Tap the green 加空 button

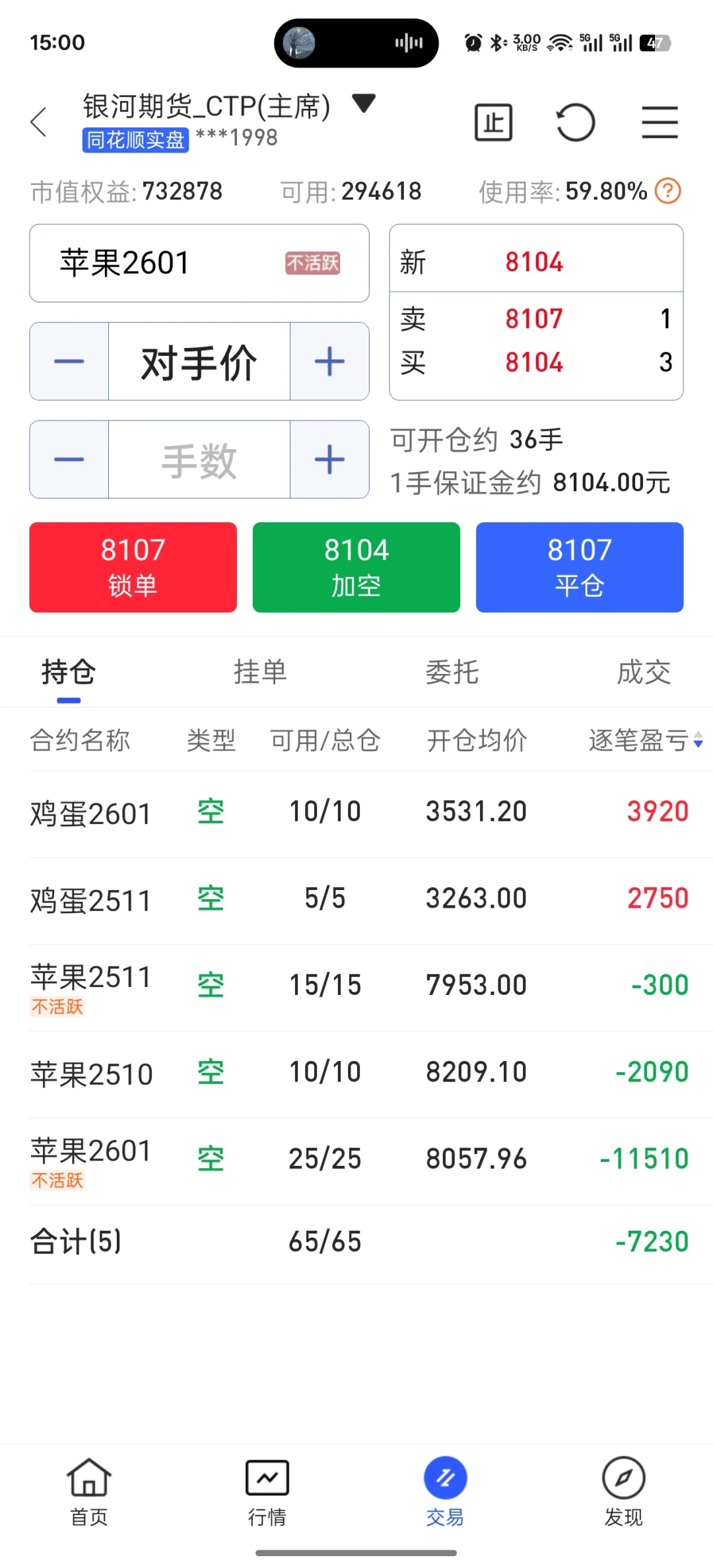(356, 567)
